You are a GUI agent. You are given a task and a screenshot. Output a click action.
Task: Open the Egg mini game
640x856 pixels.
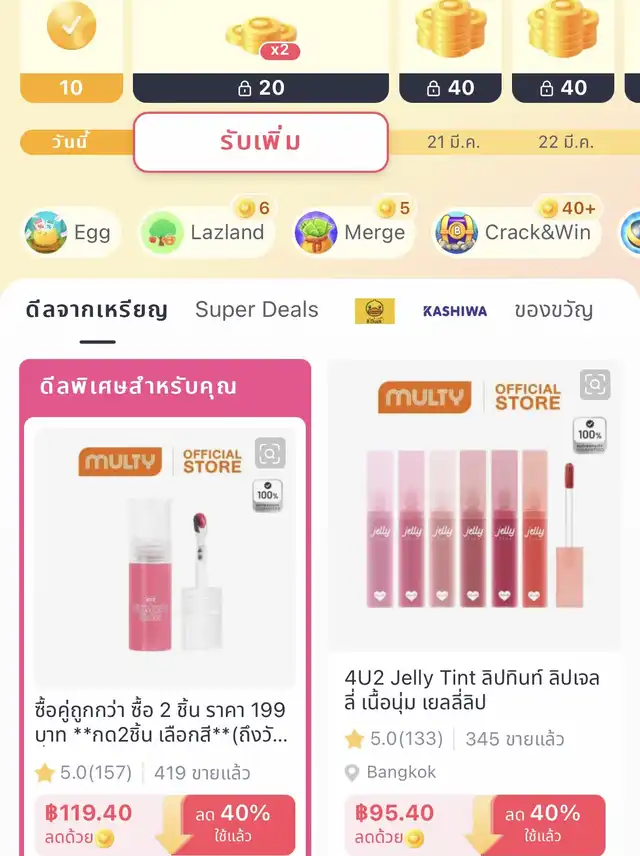(x=70, y=232)
